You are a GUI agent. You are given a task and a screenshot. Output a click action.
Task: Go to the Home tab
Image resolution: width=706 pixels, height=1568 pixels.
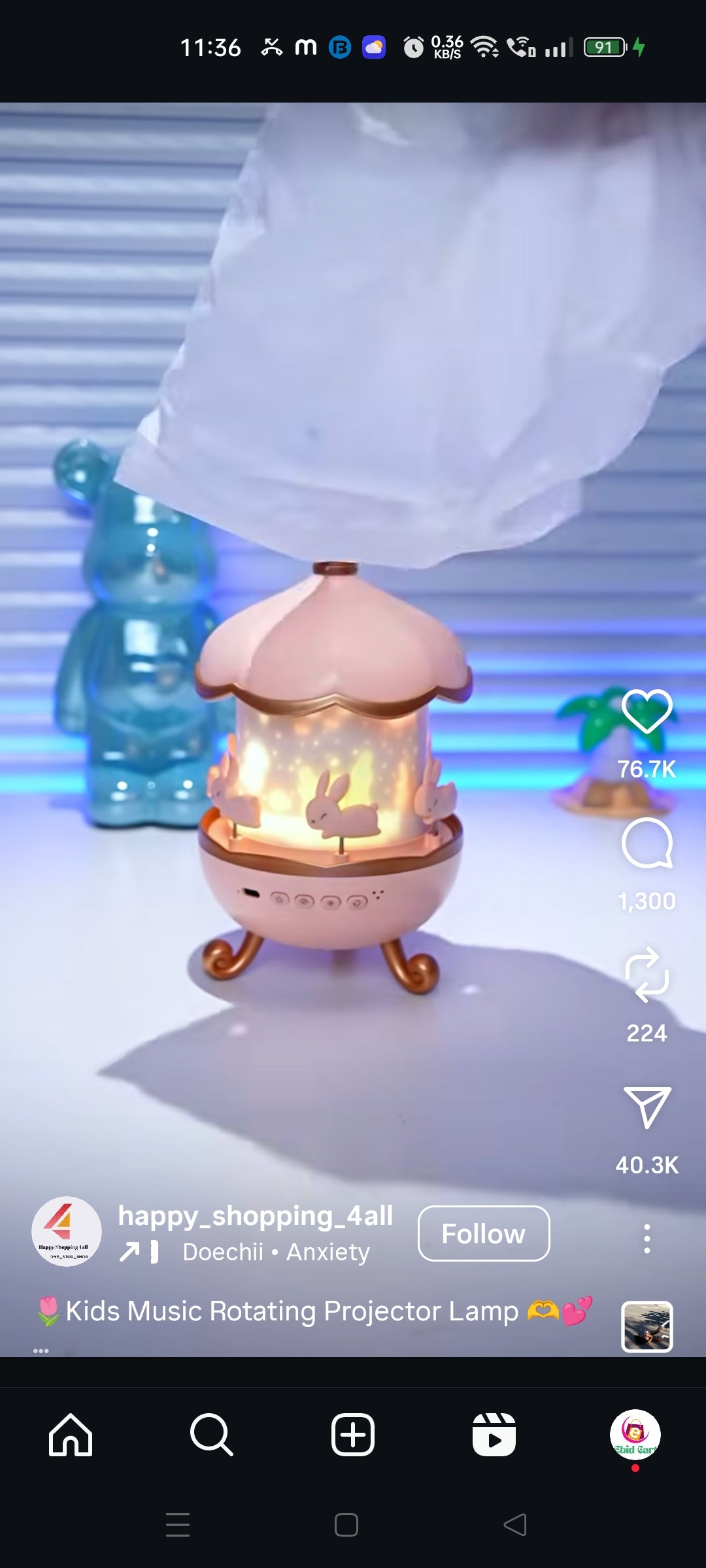pyautogui.click(x=71, y=1435)
